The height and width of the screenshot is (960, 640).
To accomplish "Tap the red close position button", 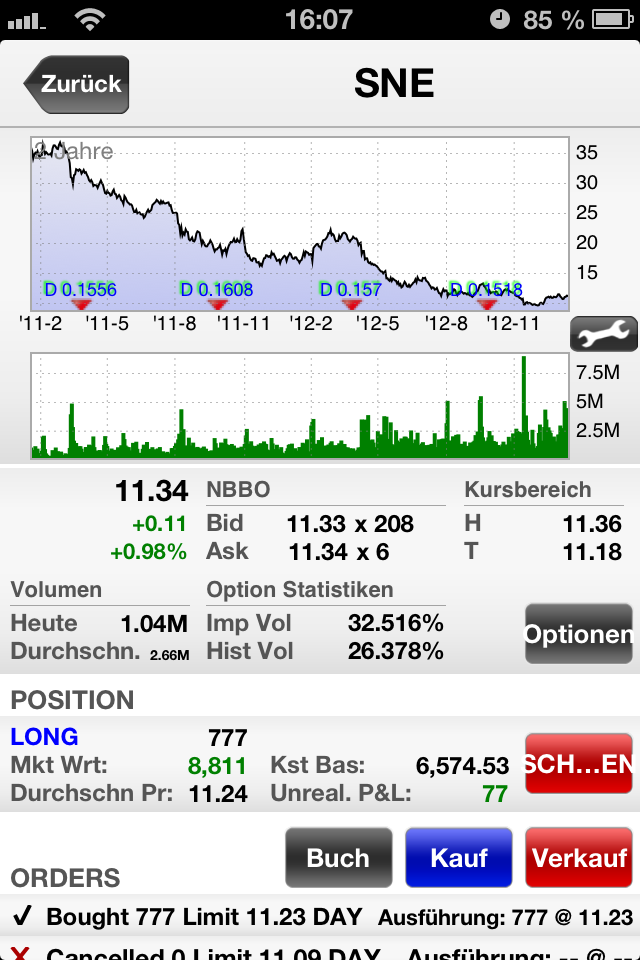I will tap(579, 765).
